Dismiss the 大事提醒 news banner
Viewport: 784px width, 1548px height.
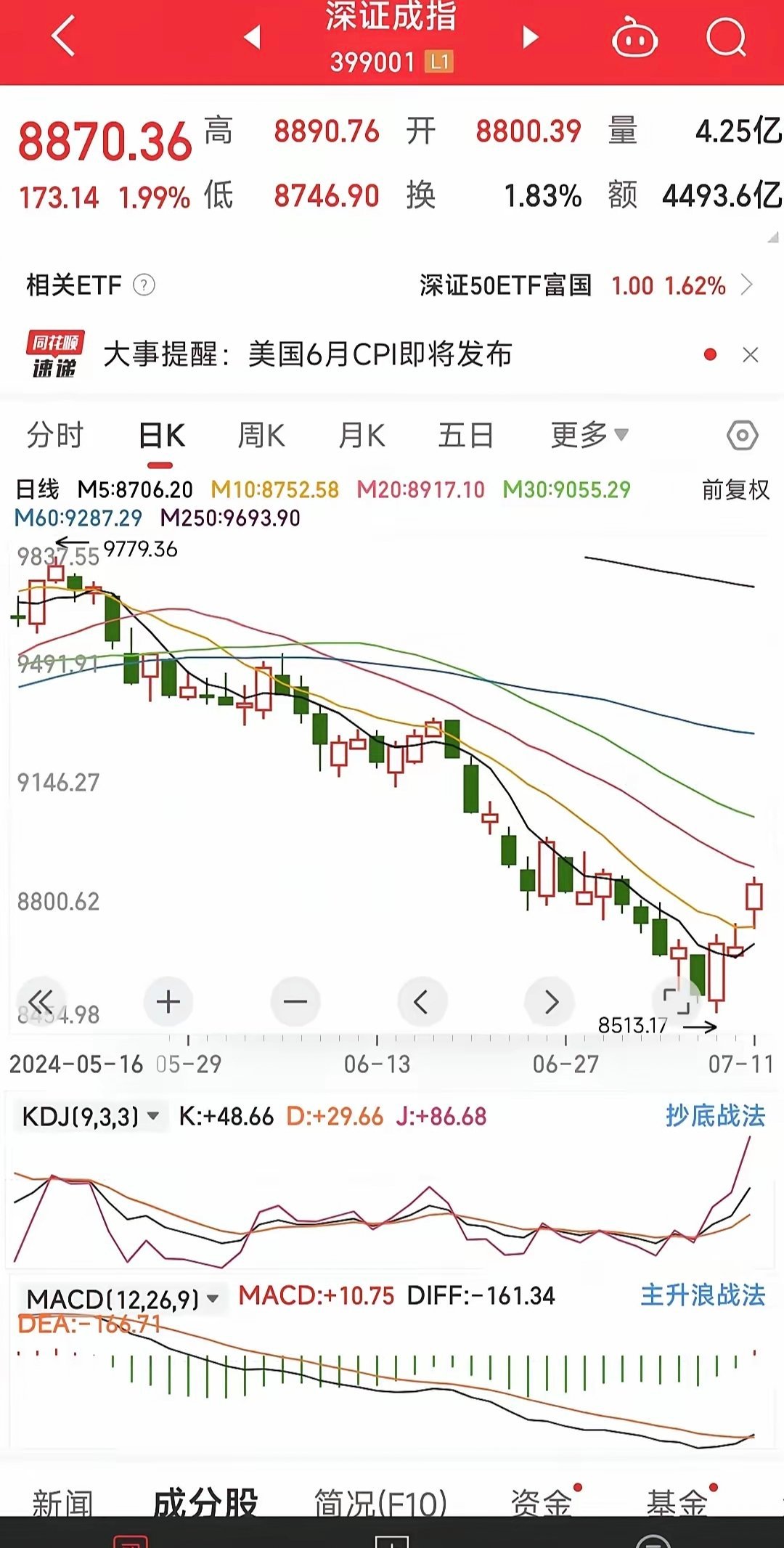[x=751, y=354]
